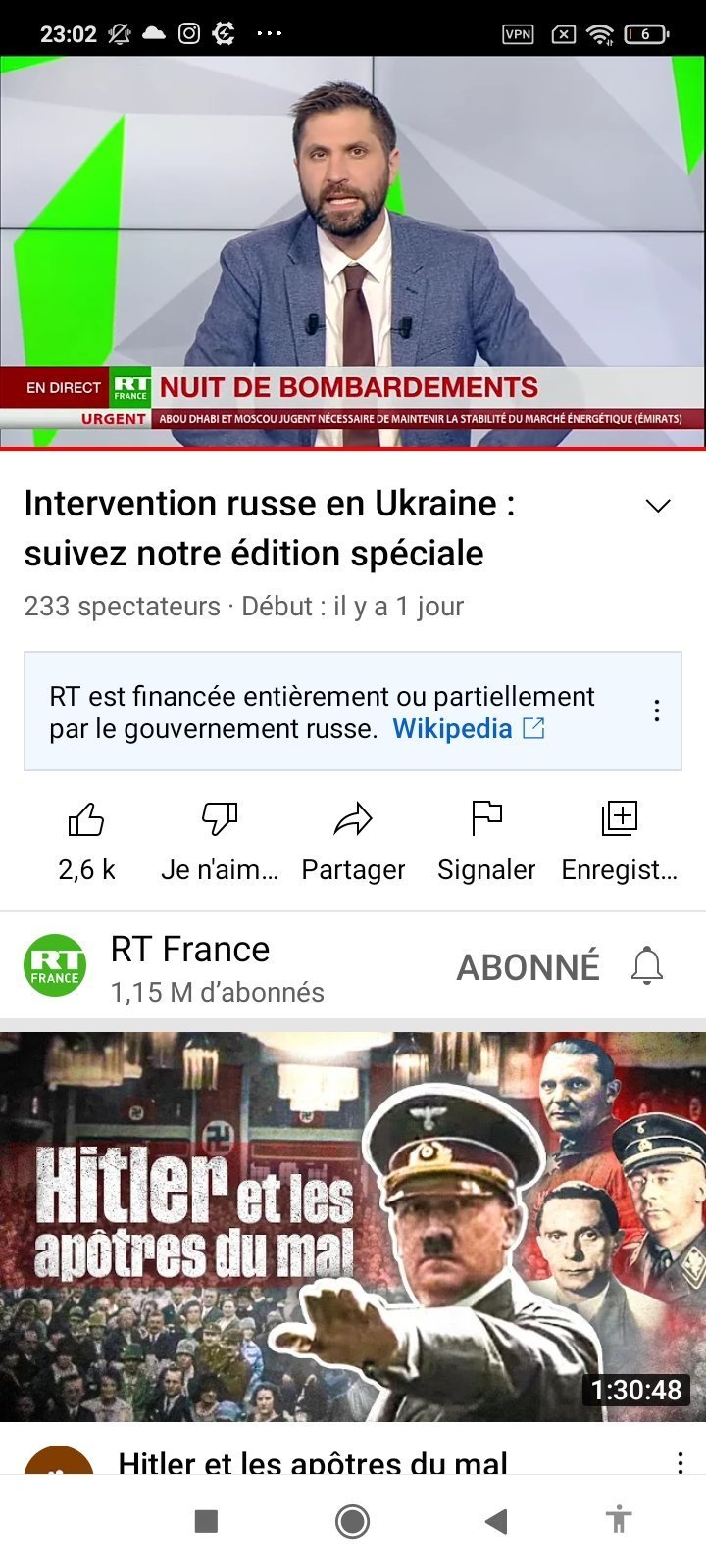Go back with the system back button
Viewport: 706px width, 1568px height.
[x=497, y=1521]
